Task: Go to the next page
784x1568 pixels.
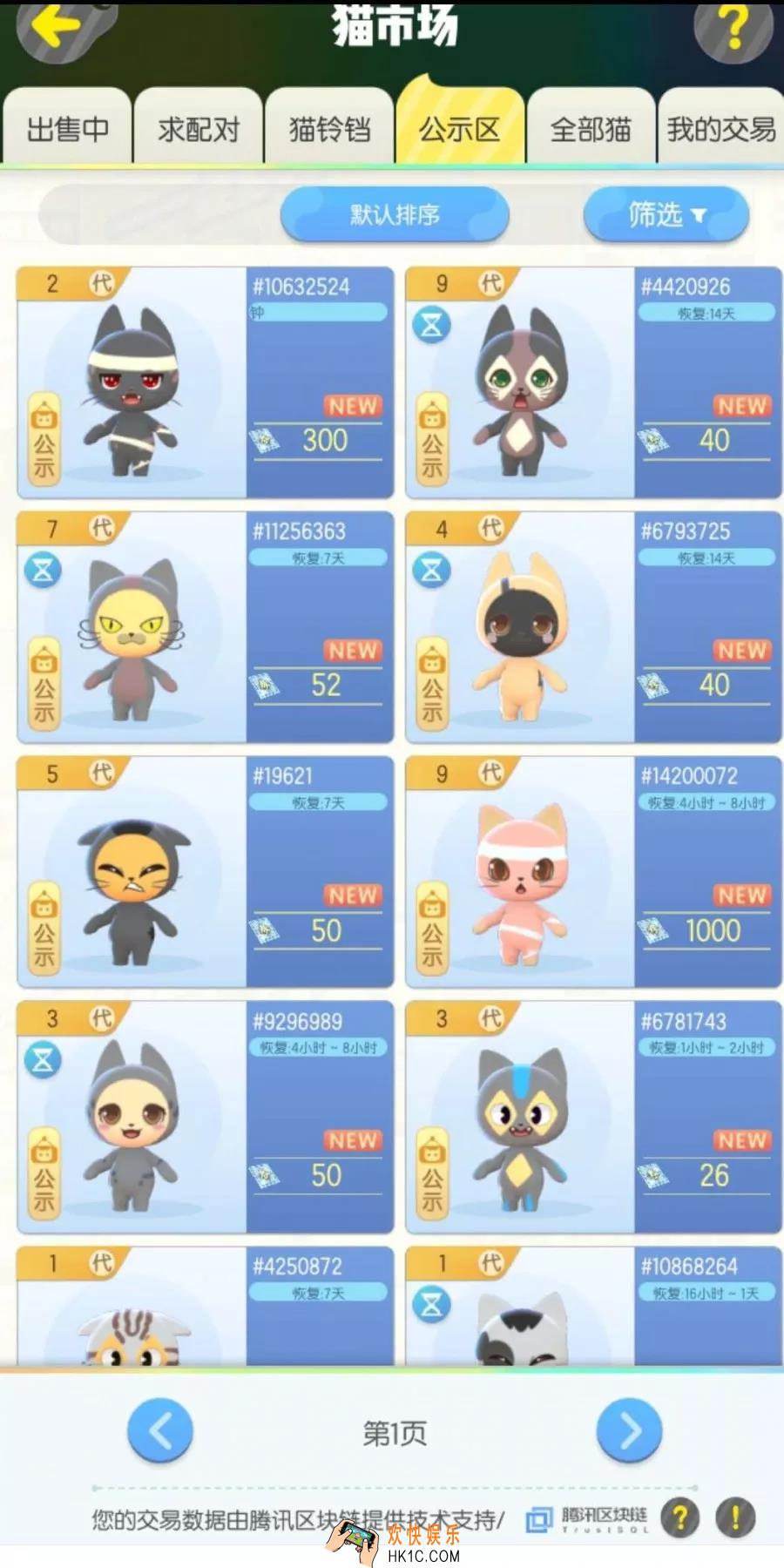Action: point(629,1430)
